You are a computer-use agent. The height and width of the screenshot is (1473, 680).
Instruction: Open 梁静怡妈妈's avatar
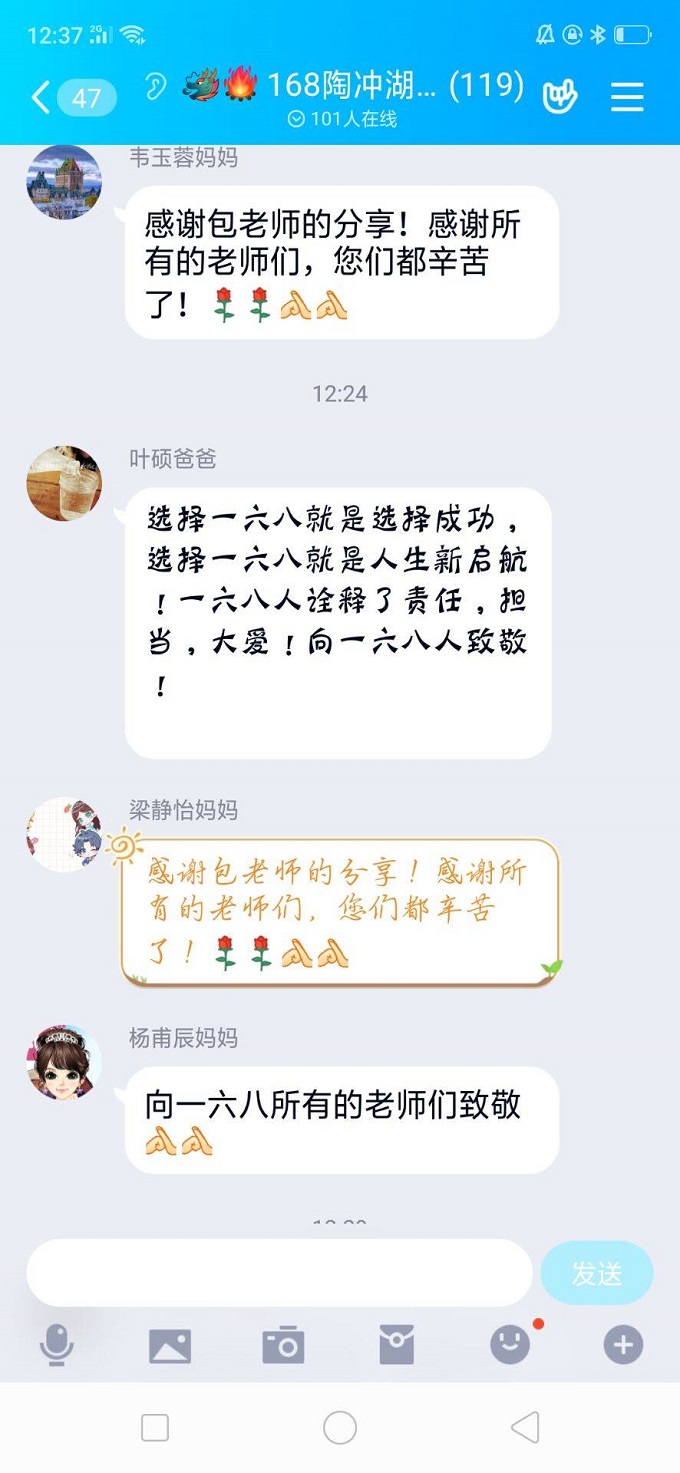64,835
